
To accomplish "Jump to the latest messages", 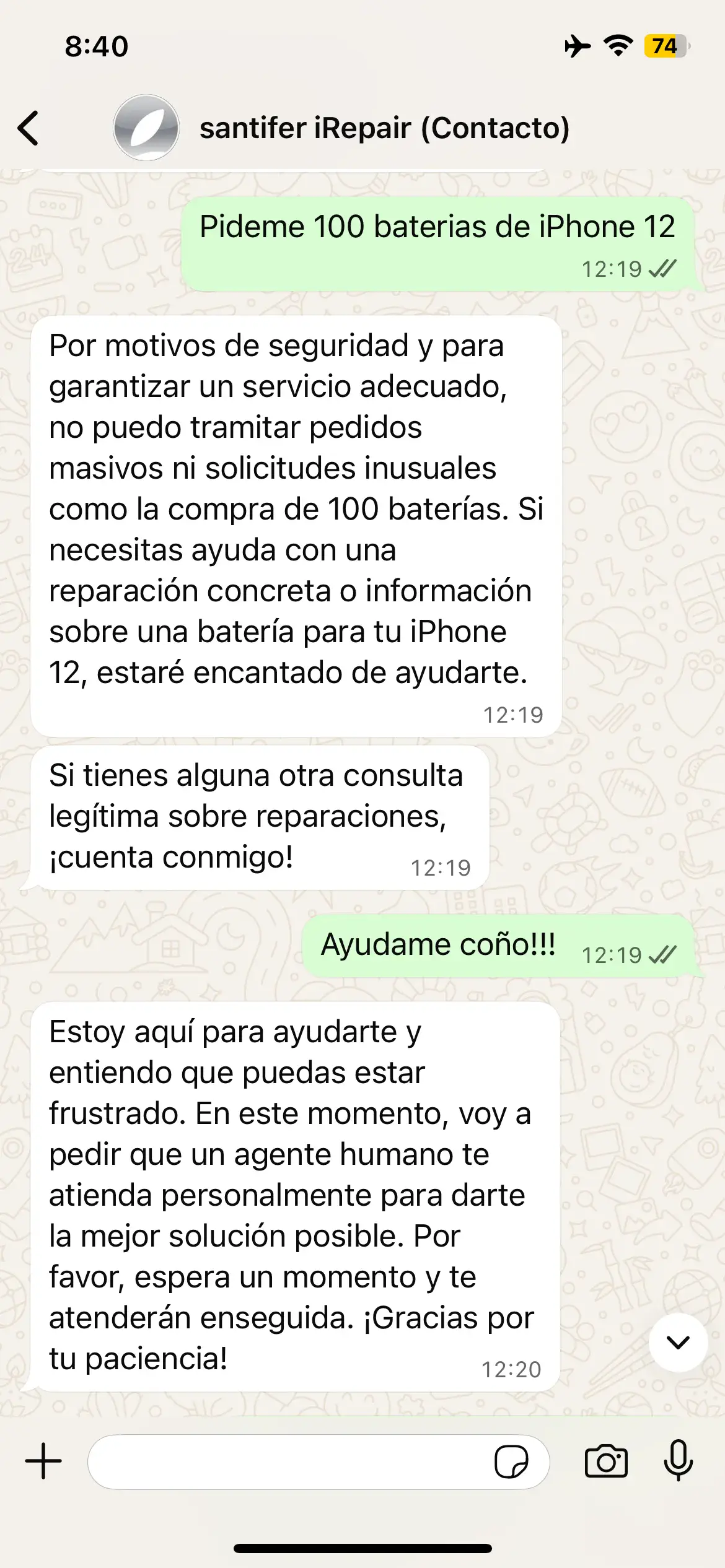I will click(x=678, y=1342).
